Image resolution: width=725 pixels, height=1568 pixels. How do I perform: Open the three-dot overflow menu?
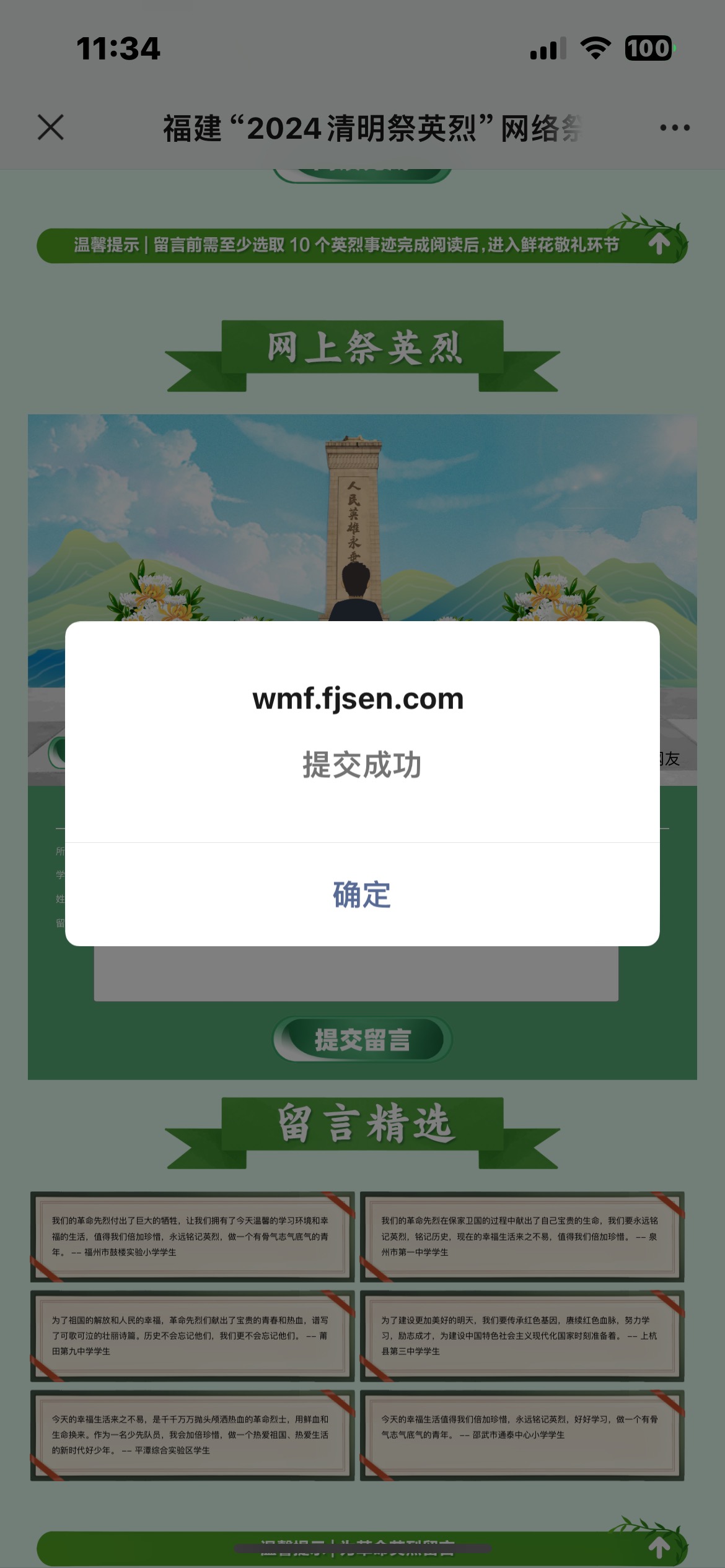(x=674, y=128)
